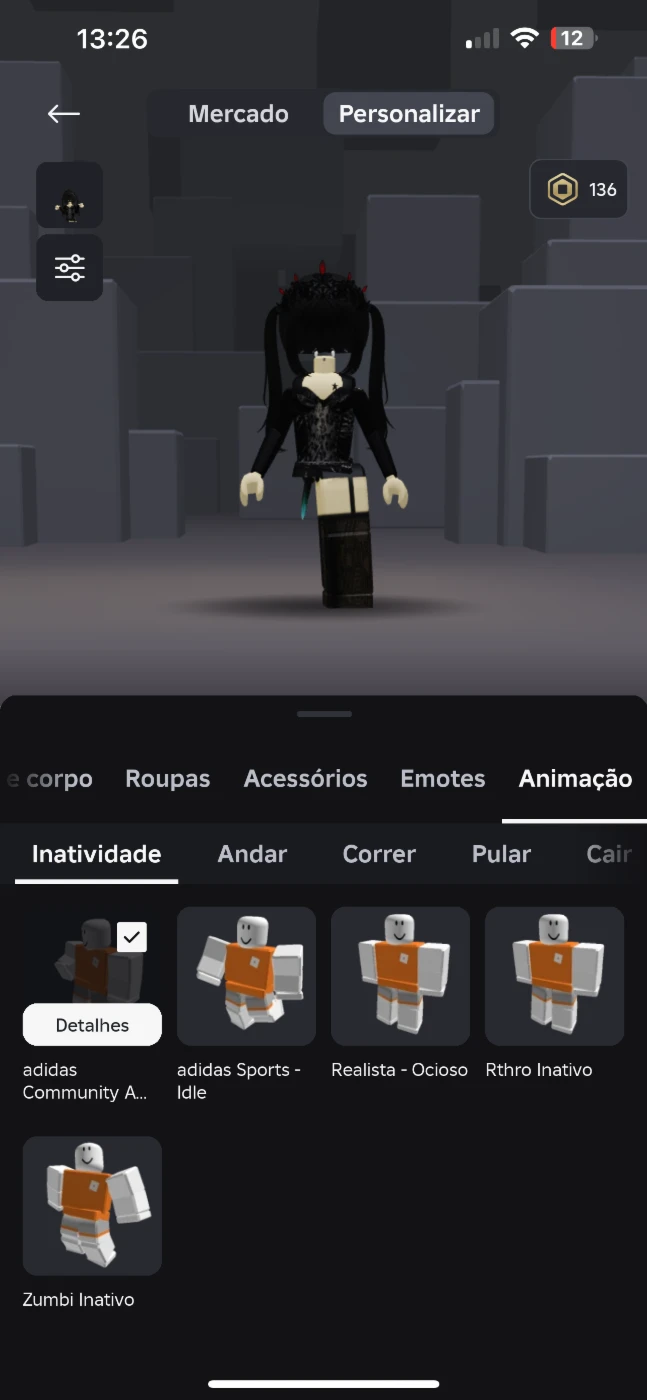
Task: Switch to the Roupas category
Action: click(x=167, y=779)
